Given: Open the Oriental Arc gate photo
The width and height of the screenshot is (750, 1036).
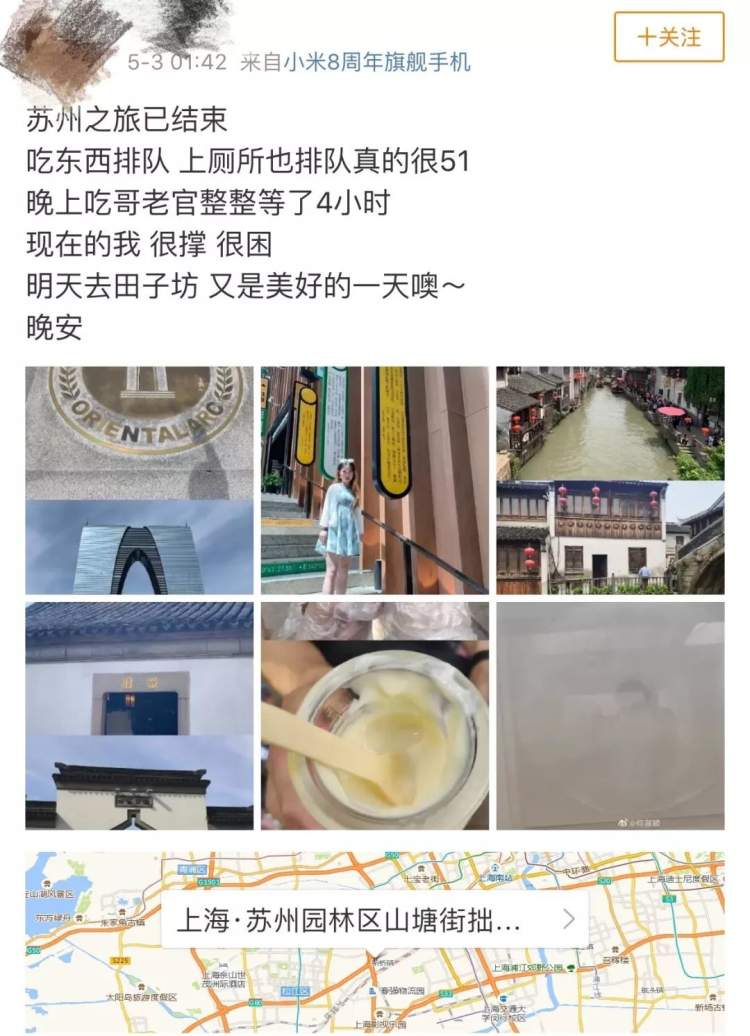Looking at the screenshot, I should pyautogui.click(x=139, y=480).
